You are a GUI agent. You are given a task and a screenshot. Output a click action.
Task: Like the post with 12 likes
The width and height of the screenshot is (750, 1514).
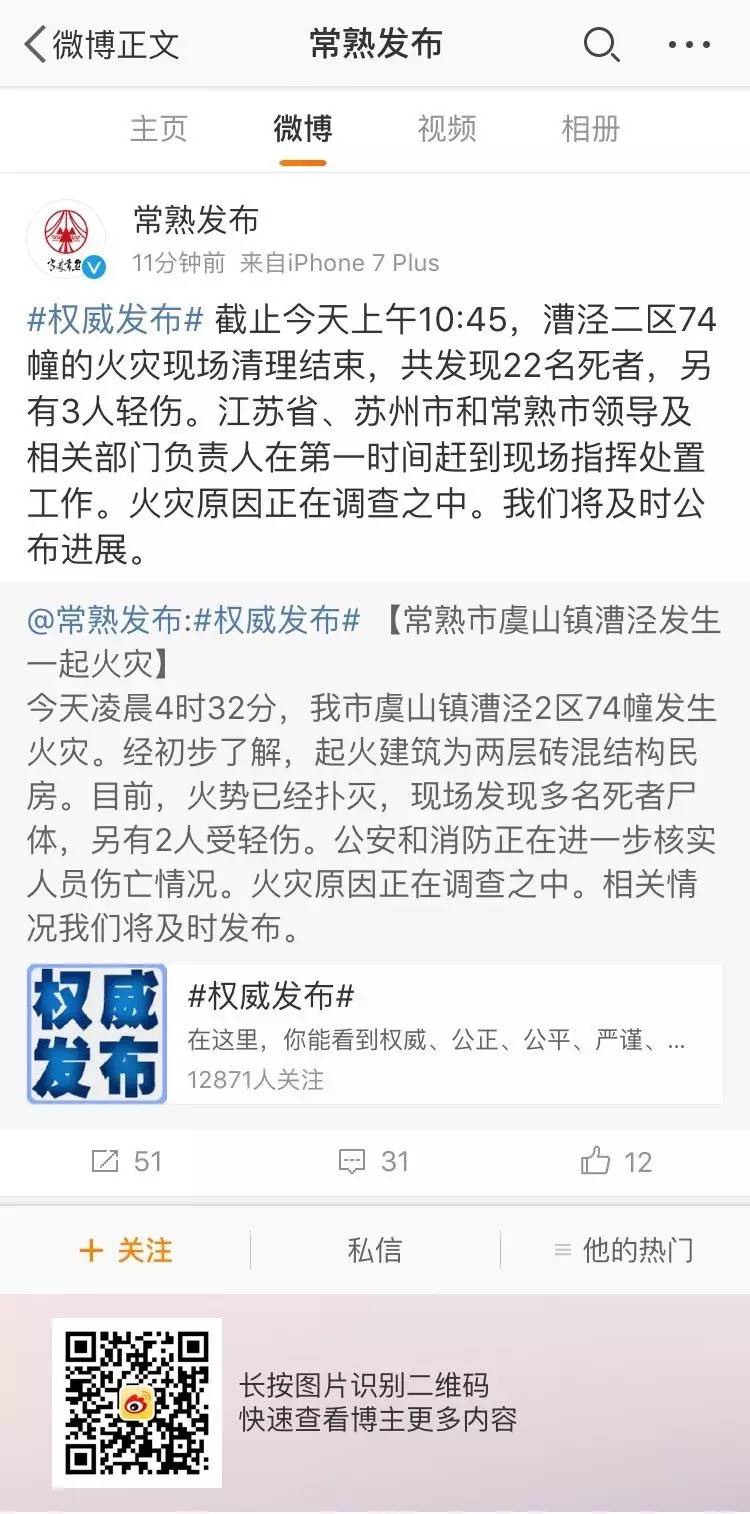pyautogui.click(x=615, y=1161)
